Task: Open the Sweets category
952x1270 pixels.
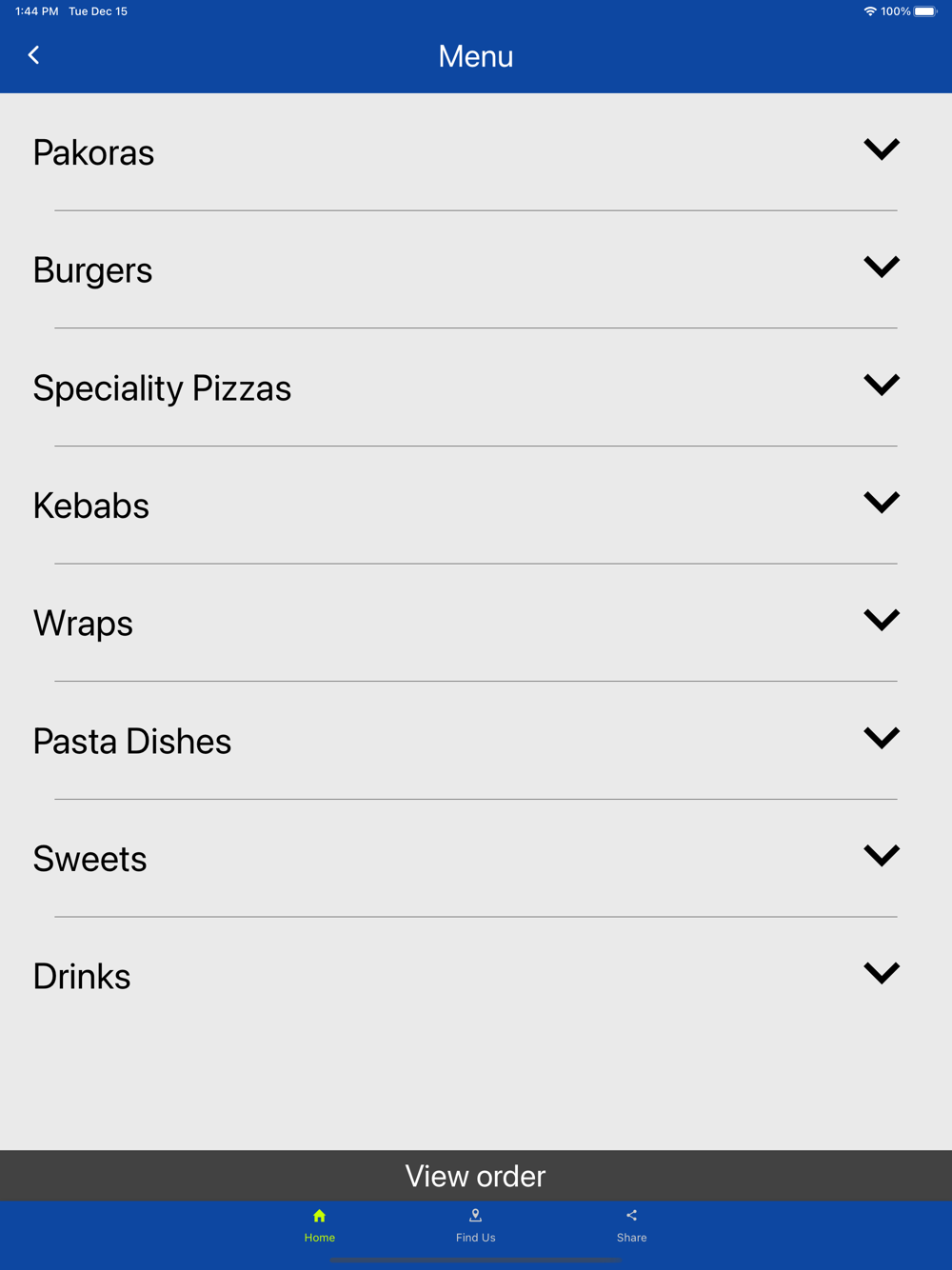Action: (x=881, y=857)
